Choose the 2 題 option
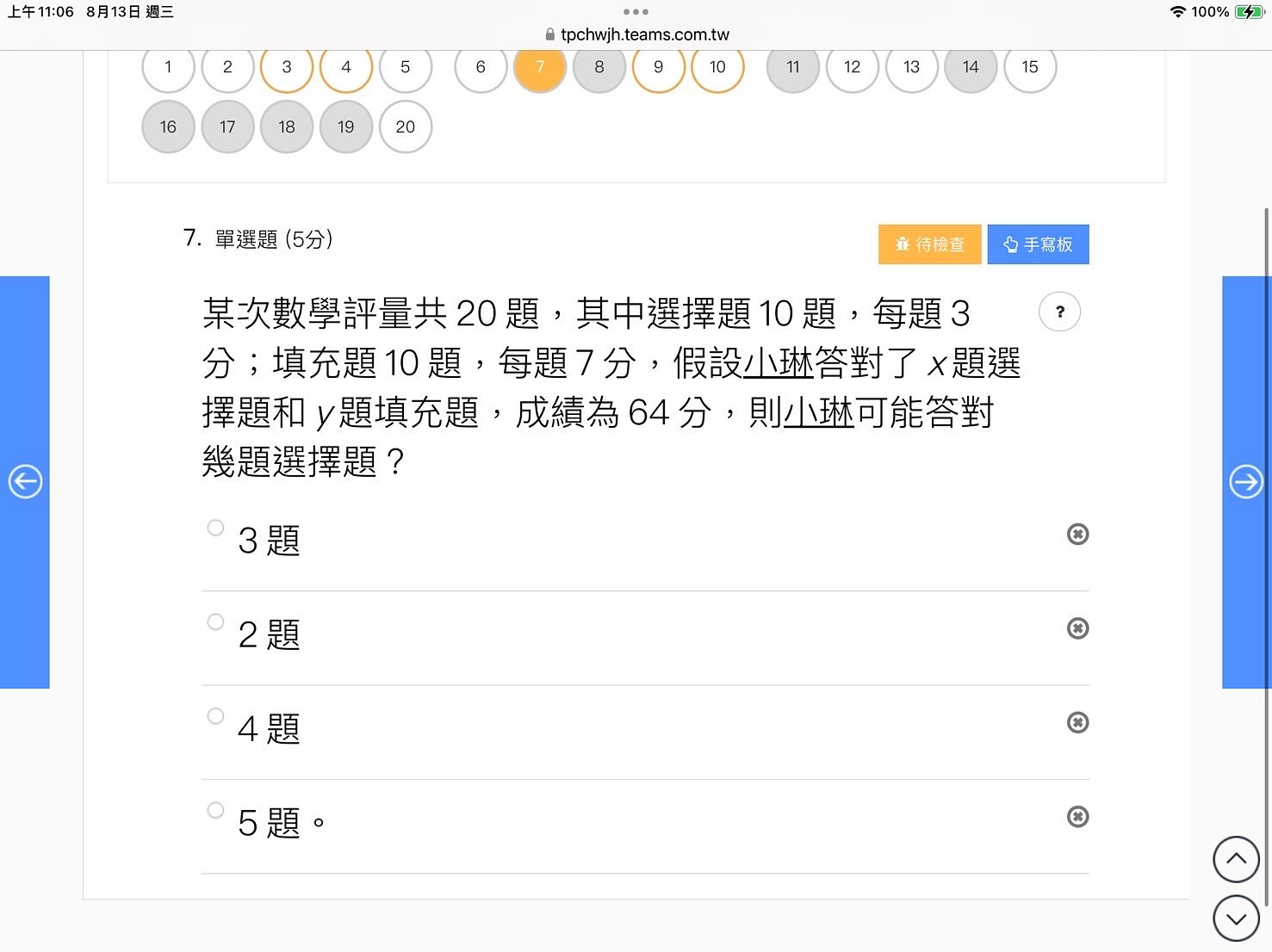 (x=215, y=622)
